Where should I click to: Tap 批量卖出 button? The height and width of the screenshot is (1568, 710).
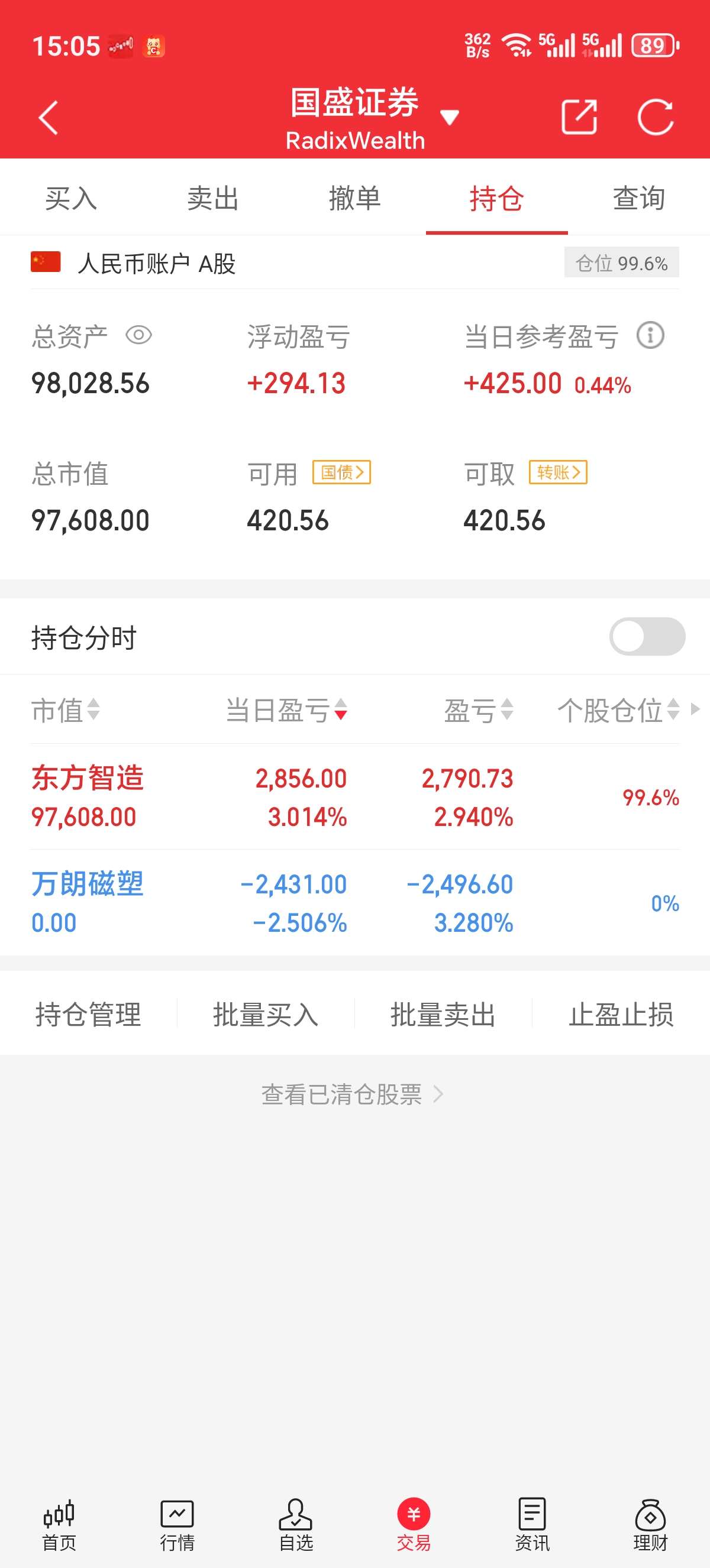pos(443,1014)
